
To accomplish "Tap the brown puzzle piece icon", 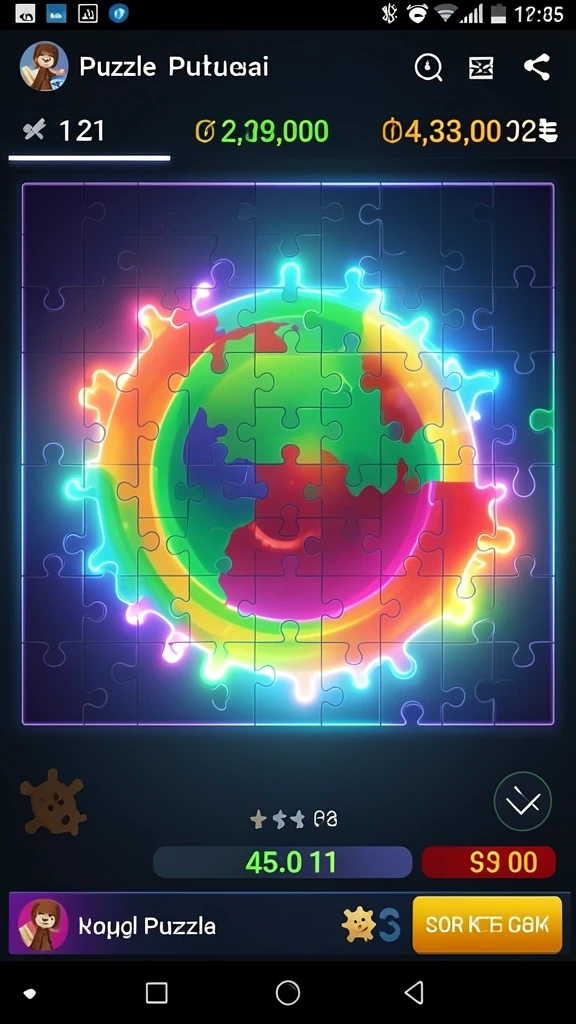I will coord(52,803).
